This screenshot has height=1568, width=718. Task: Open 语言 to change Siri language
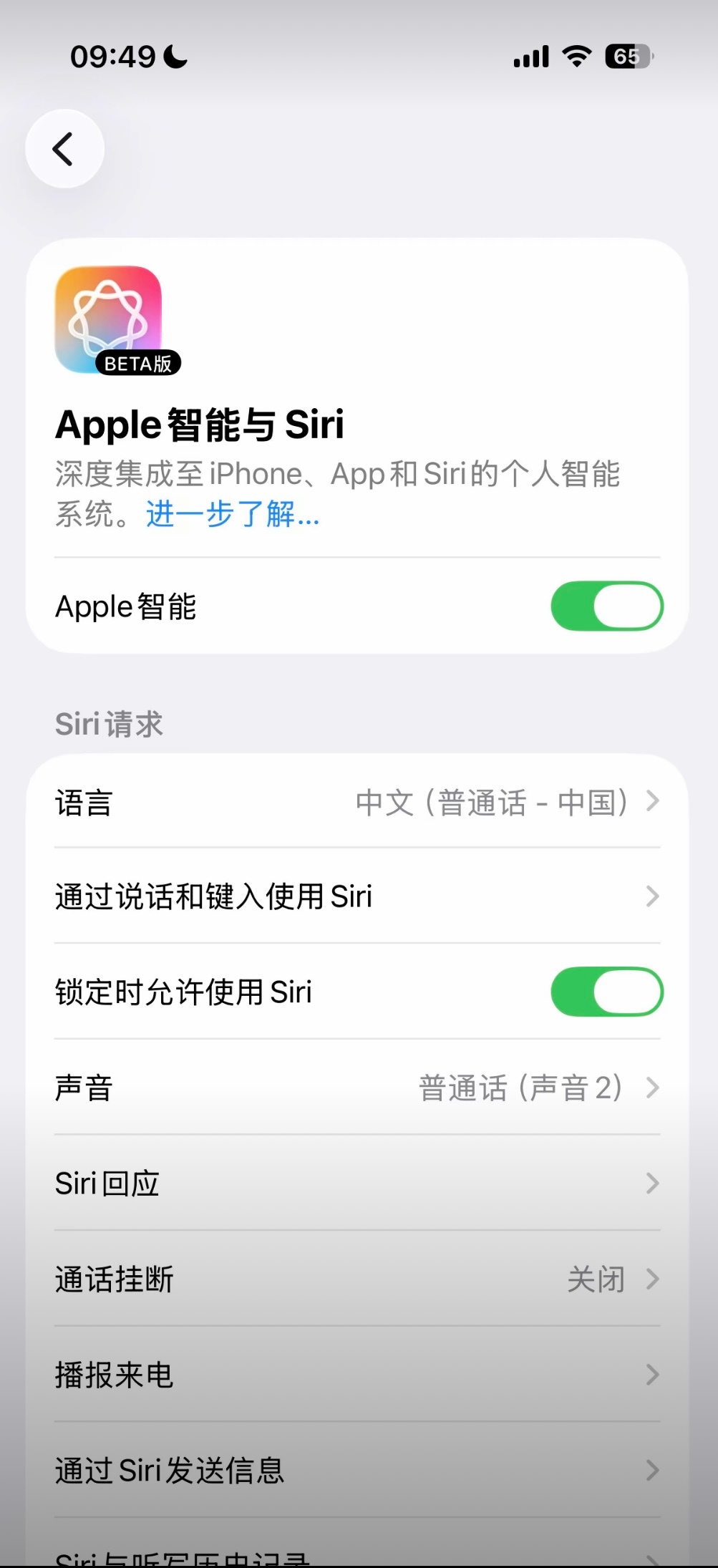(x=358, y=803)
